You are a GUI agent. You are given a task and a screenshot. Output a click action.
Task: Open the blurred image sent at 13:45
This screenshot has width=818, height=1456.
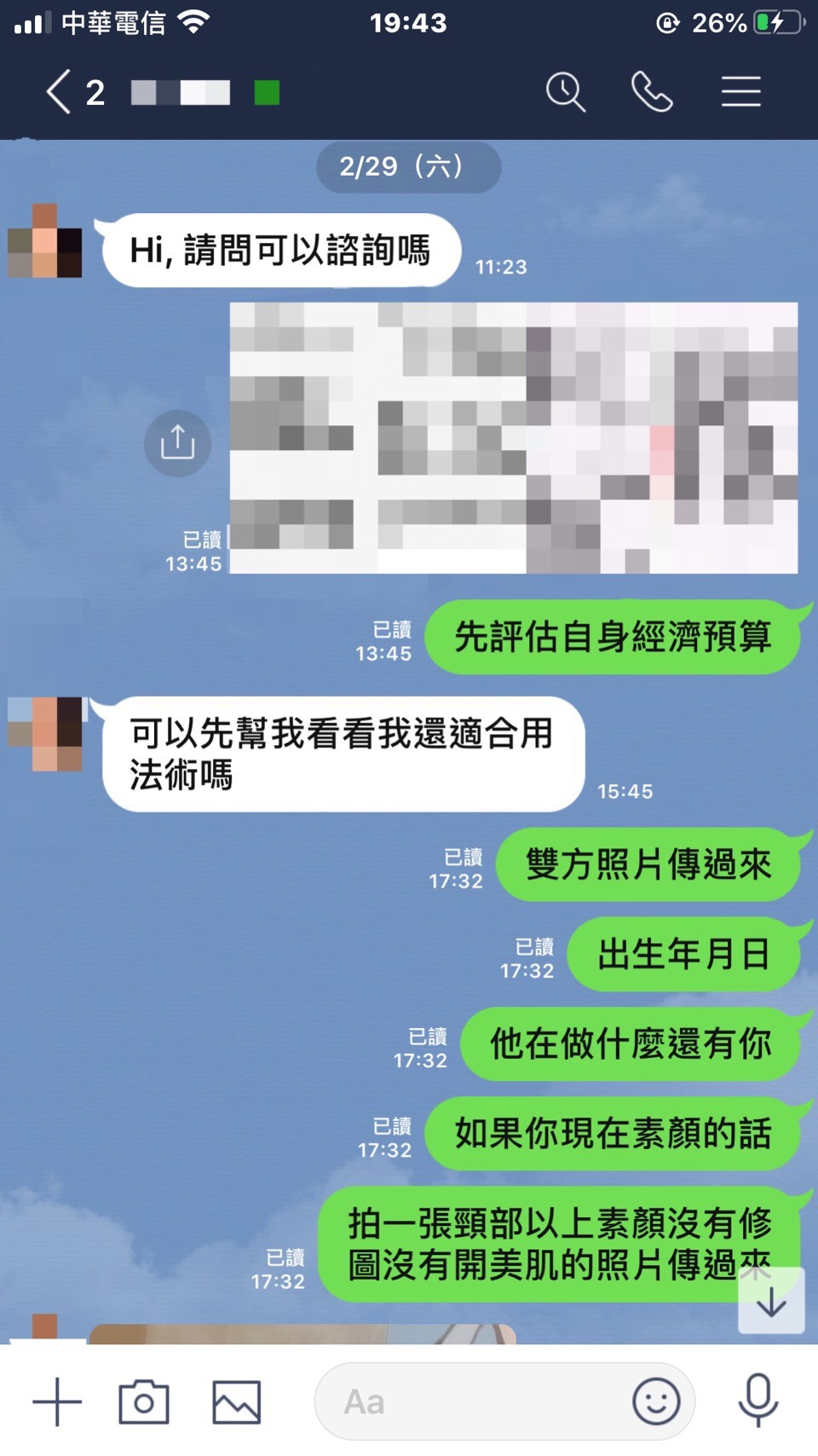pos(513,437)
